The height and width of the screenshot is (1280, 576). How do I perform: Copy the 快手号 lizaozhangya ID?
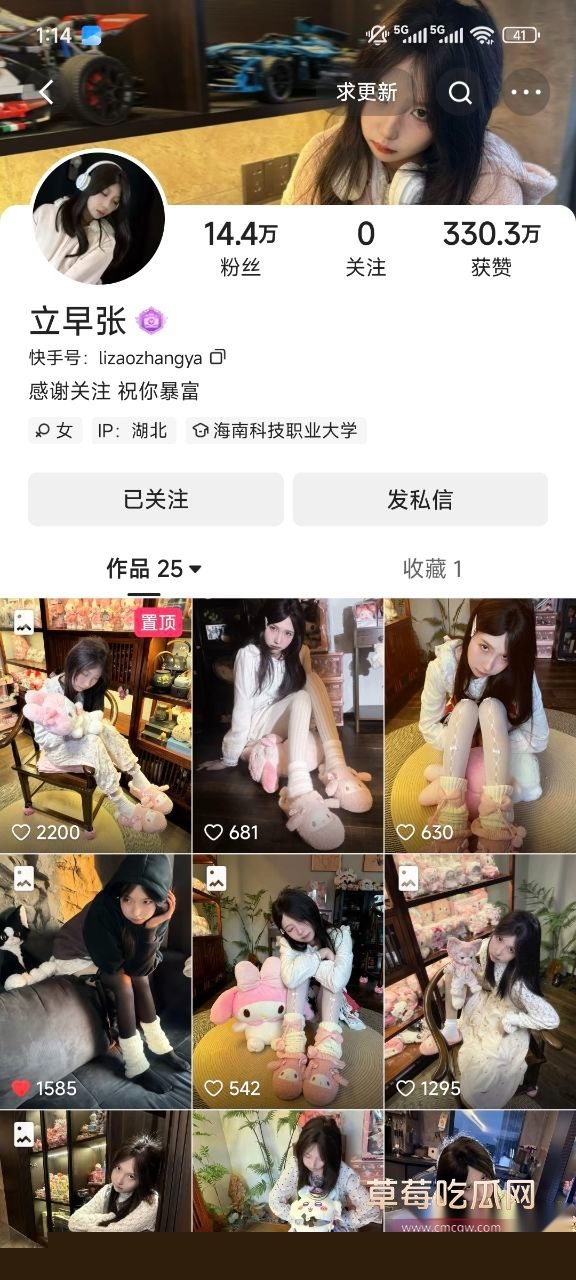click(218, 357)
